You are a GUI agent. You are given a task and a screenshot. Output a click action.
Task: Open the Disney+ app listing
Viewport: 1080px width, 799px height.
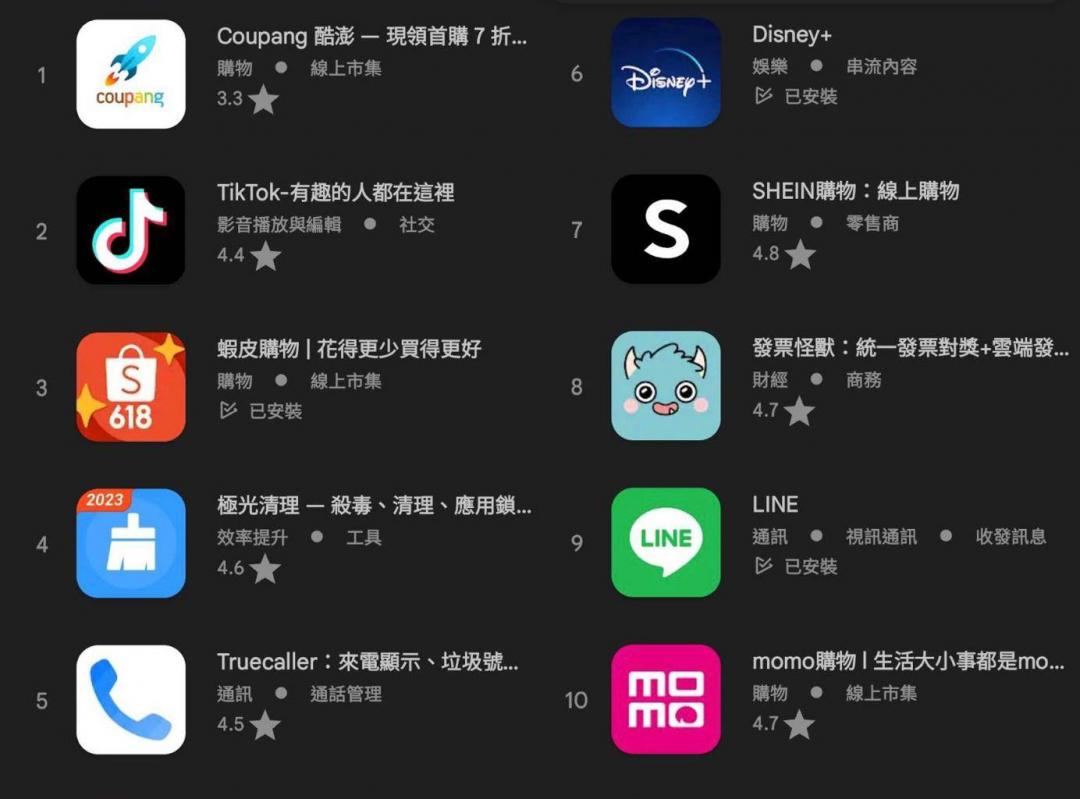click(666, 74)
